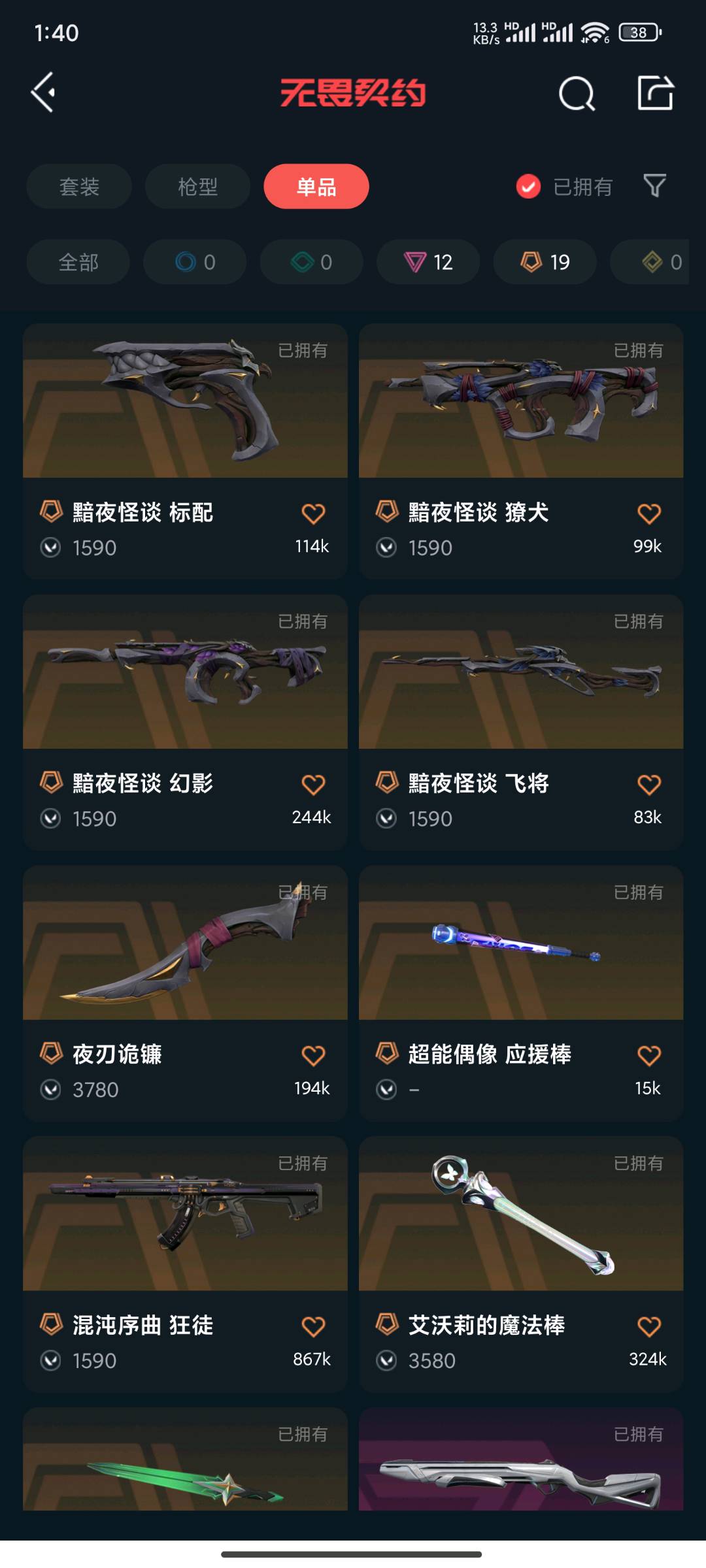Image resolution: width=706 pixels, height=1568 pixels.
Task: Open the search icon
Action: (577, 93)
